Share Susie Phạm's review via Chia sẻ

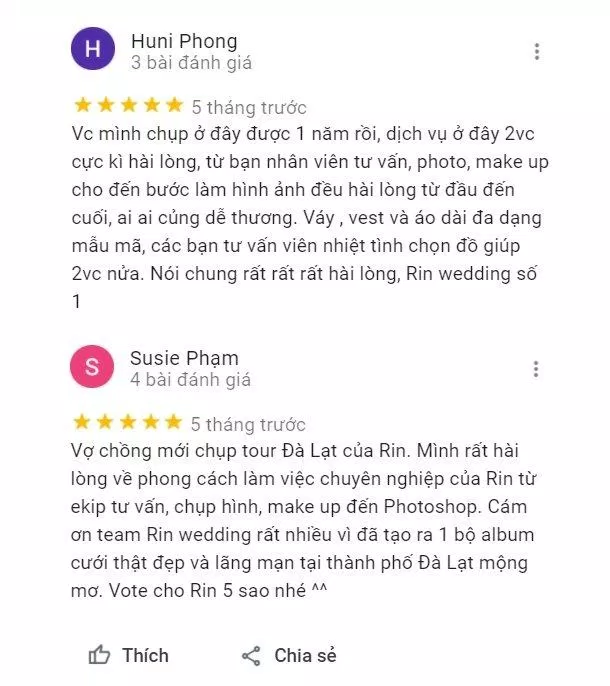[288, 656]
